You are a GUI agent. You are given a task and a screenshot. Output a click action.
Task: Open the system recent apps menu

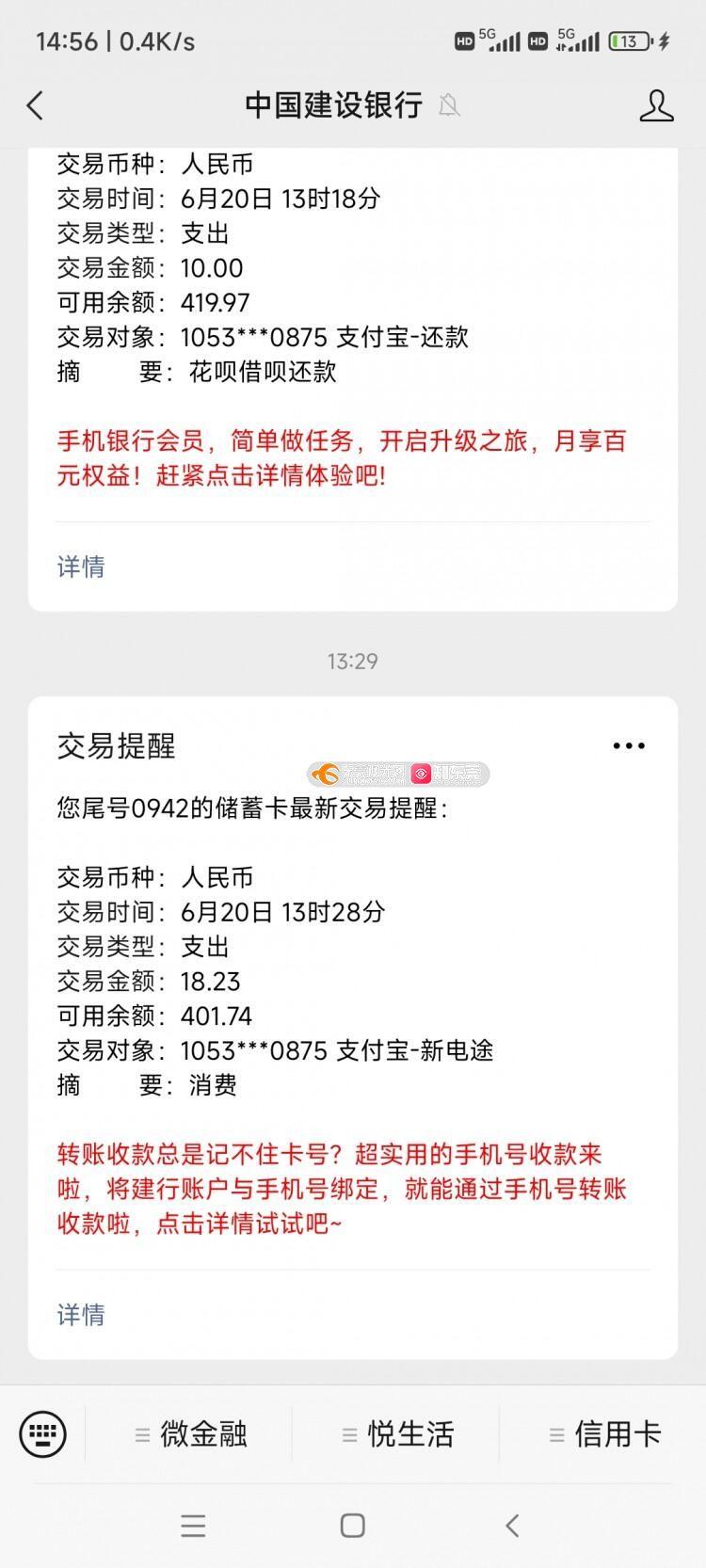click(x=193, y=1526)
